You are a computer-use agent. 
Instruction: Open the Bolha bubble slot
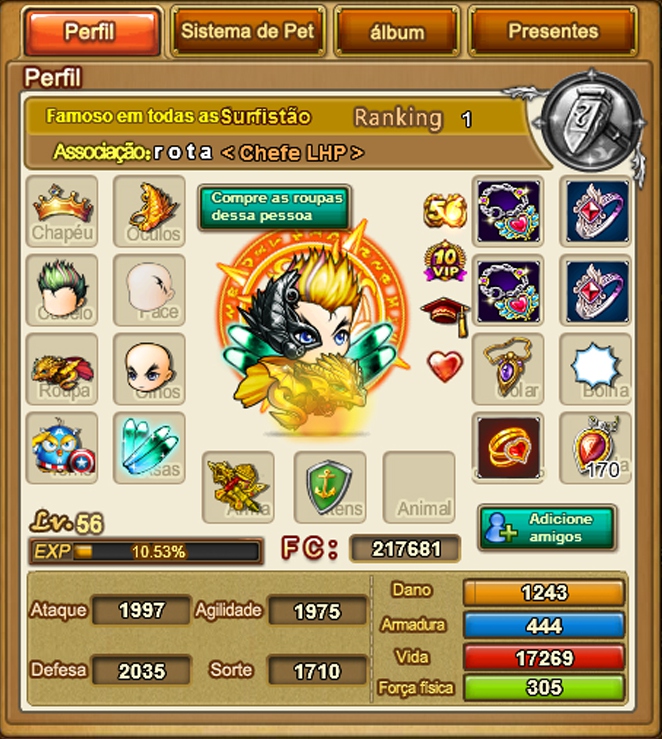pyautogui.click(x=595, y=369)
